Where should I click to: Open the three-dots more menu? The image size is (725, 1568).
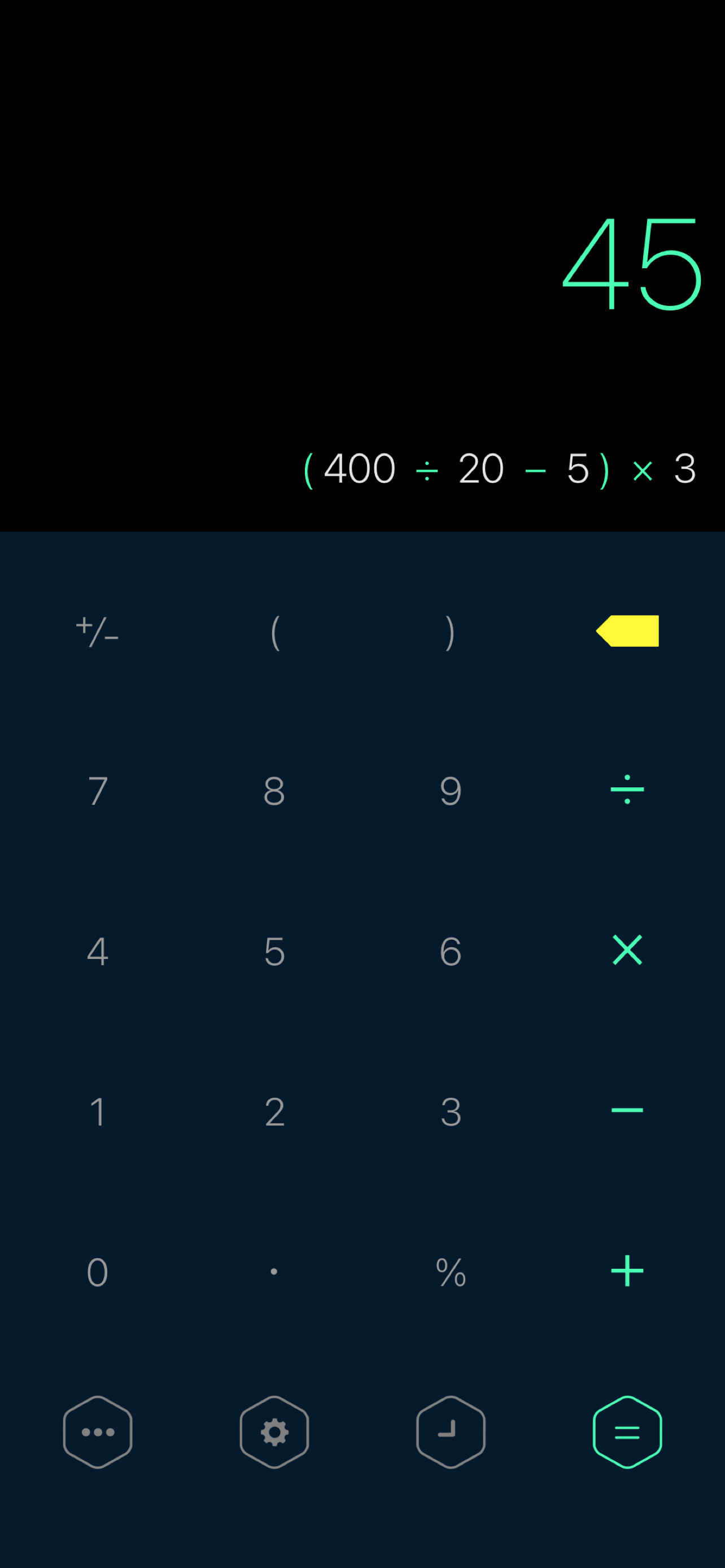(x=97, y=1433)
